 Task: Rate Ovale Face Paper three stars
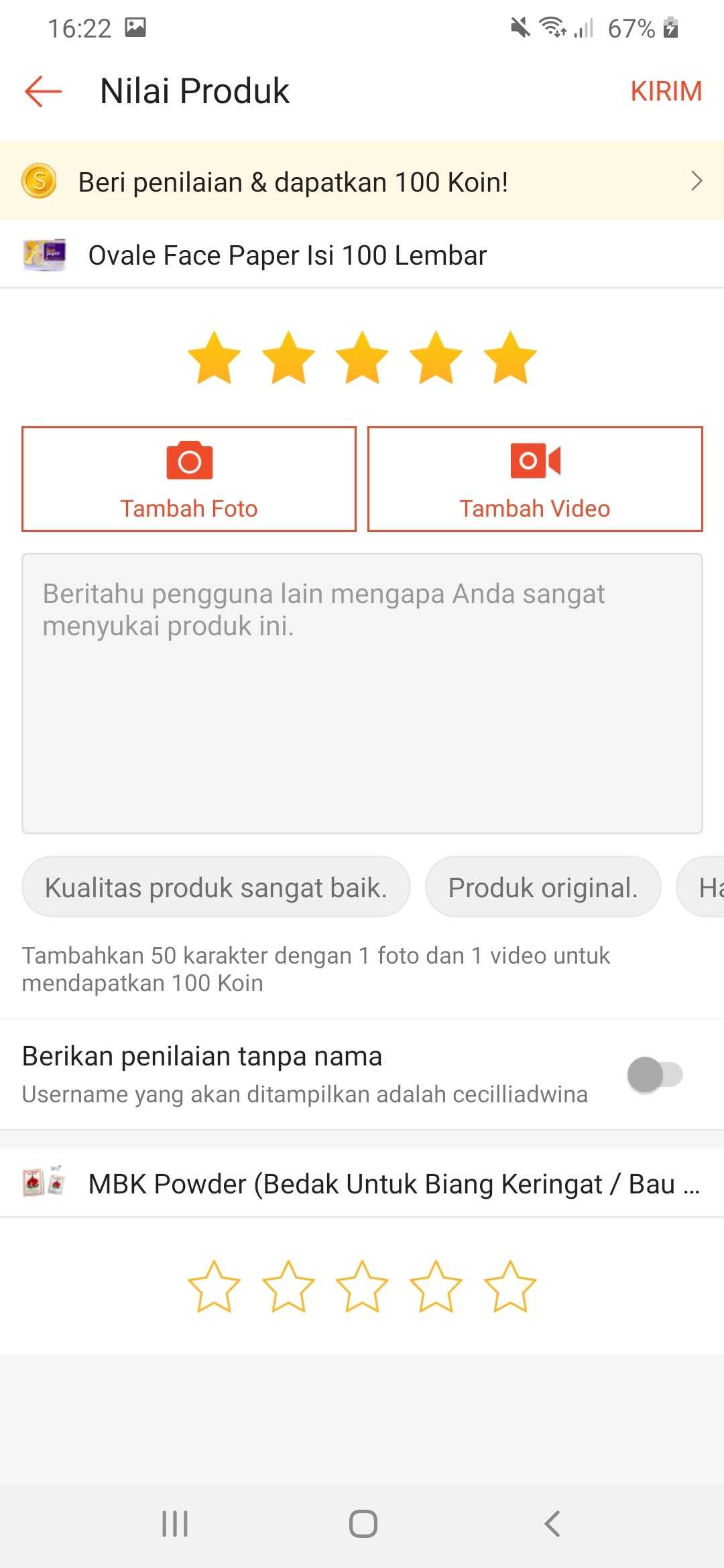click(x=362, y=358)
